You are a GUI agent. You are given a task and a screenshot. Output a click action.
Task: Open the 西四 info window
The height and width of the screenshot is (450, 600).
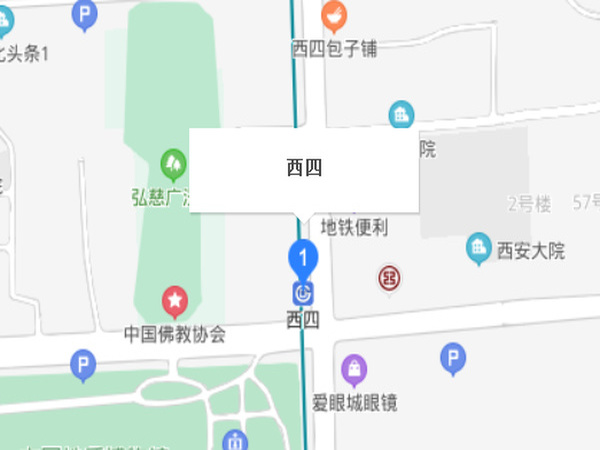tap(303, 170)
